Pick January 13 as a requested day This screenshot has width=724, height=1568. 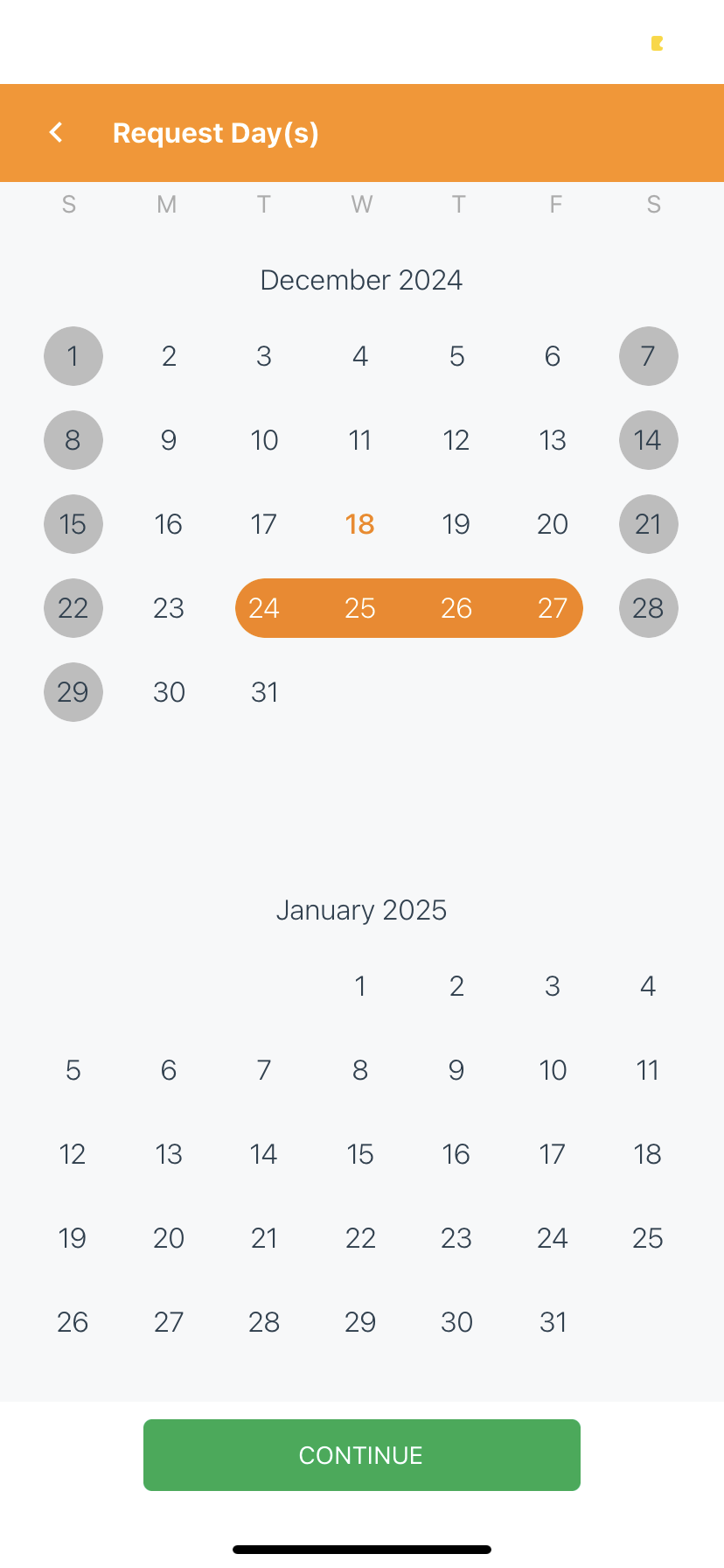[x=169, y=1154]
